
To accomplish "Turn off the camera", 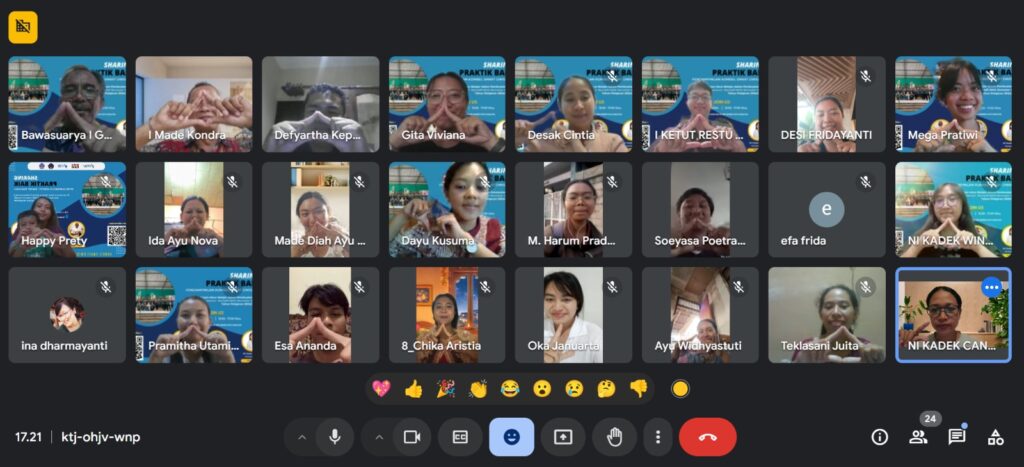I will click(x=411, y=437).
